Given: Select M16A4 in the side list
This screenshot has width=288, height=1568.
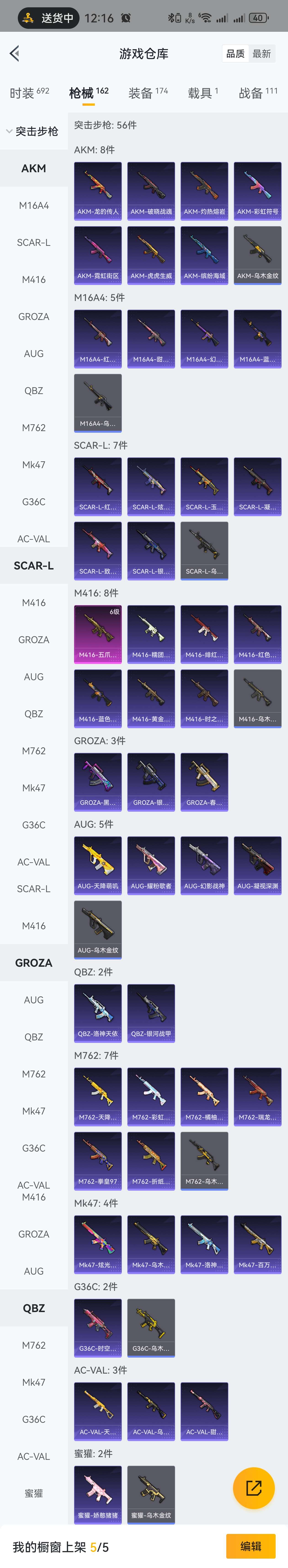Looking at the screenshot, I should 34,205.
